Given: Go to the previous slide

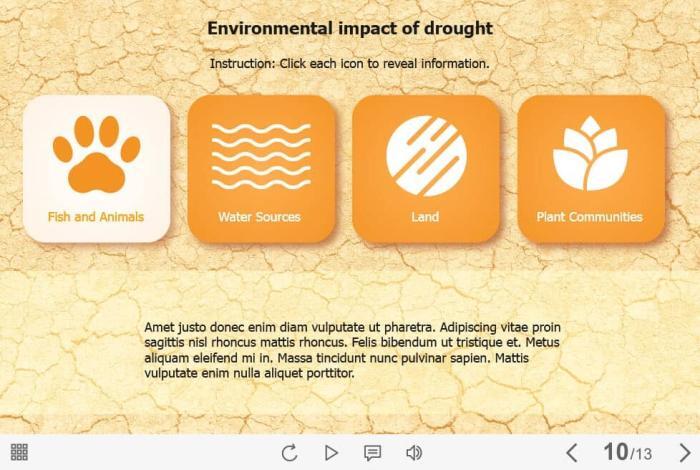Looking at the screenshot, I should (572, 453).
